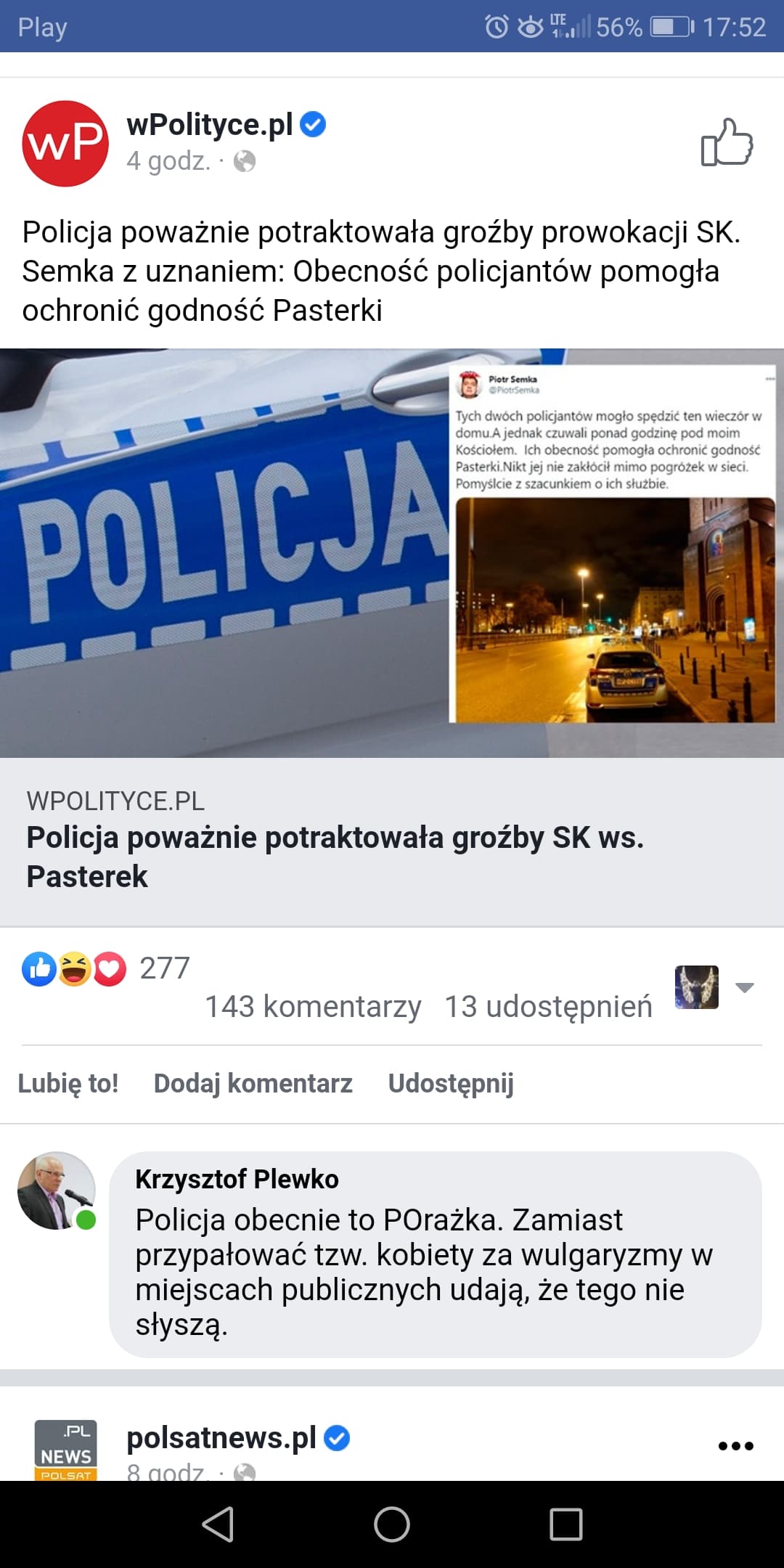The width and height of the screenshot is (784, 1568).
Task: Open the wPolityce.pl page name
Action: (x=210, y=125)
